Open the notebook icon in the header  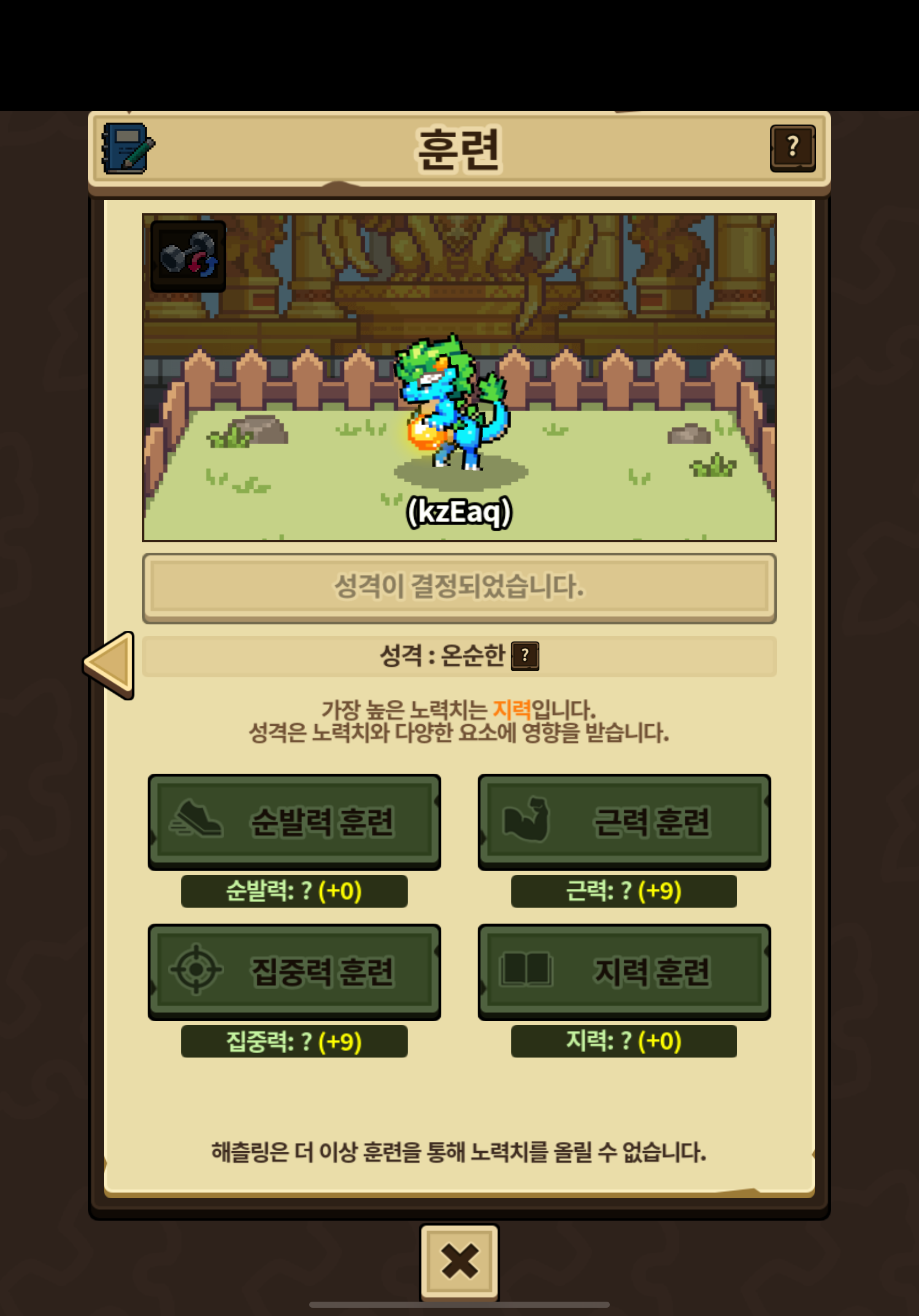click(128, 148)
